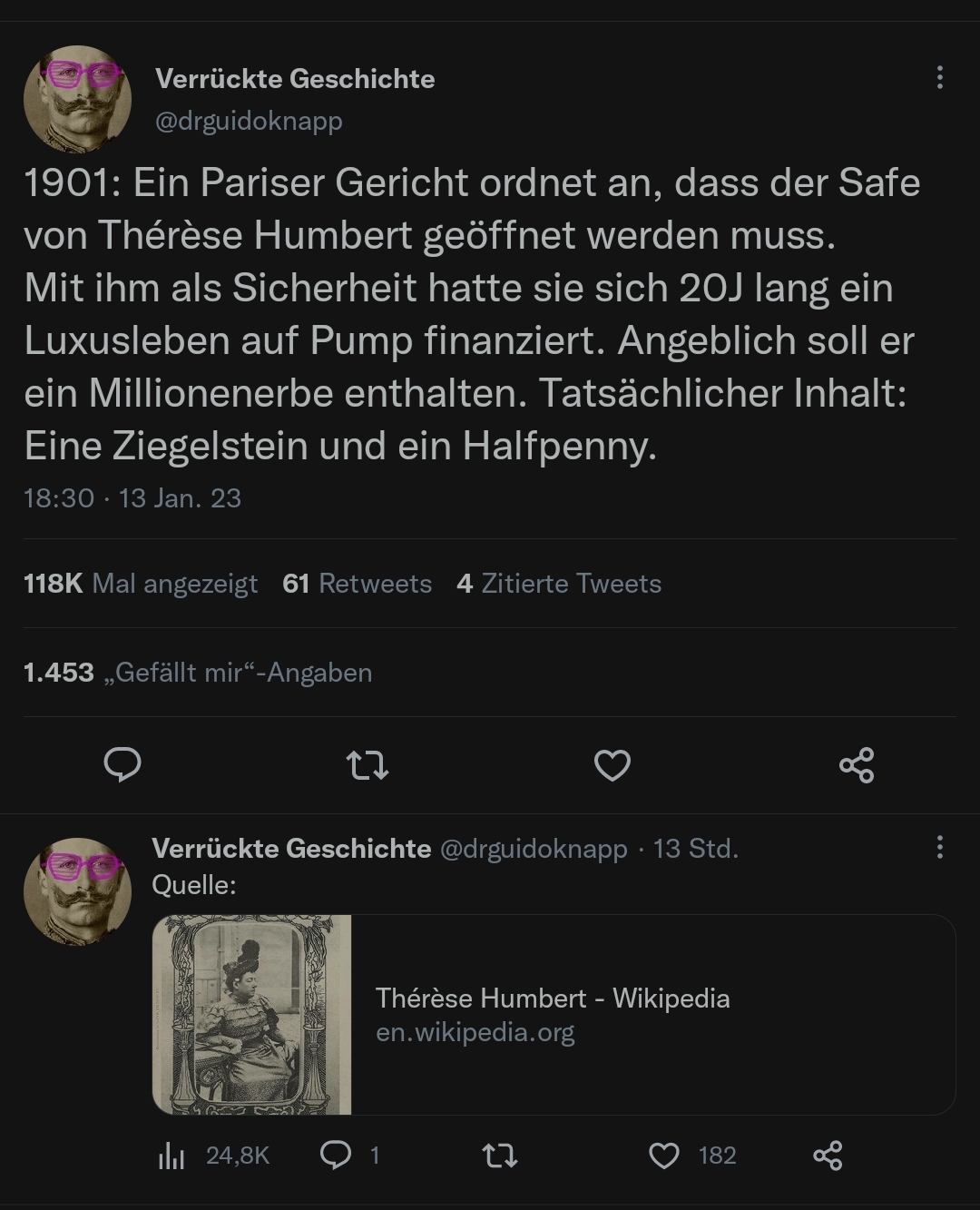980x1210 pixels.
Task: Open the Thérèse Humbert Wikipedia link card
Action: tap(554, 1015)
